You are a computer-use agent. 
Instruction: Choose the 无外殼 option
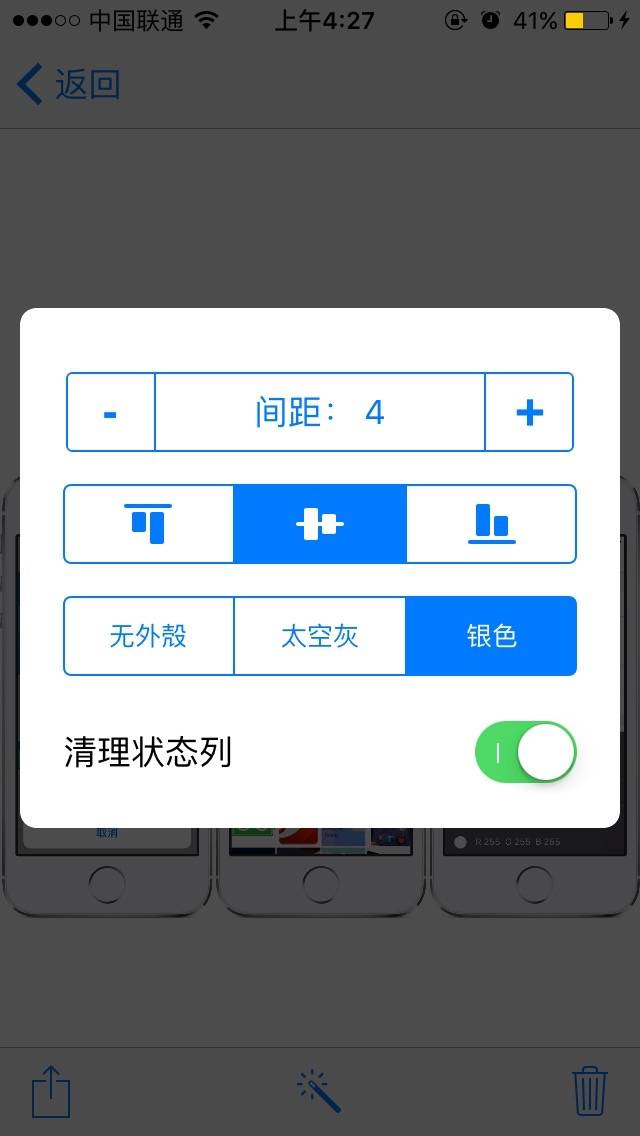point(149,636)
